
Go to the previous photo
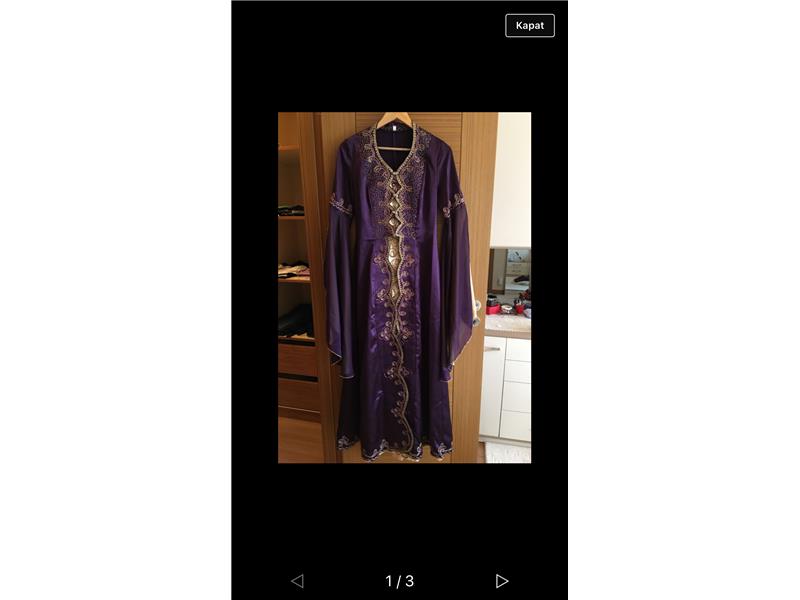coord(297,581)
